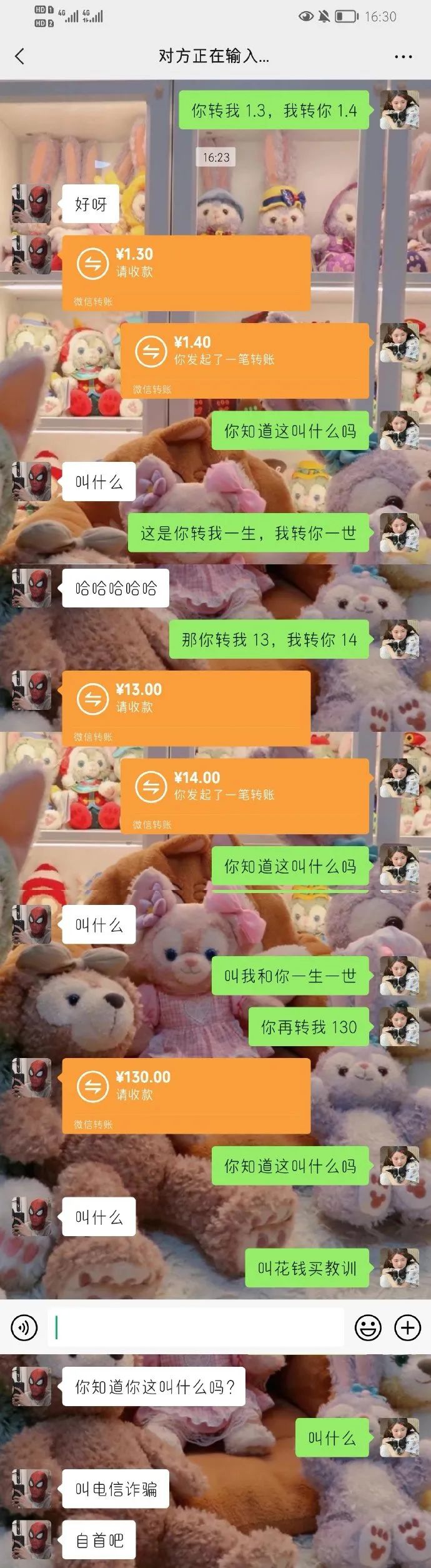Viewport: 431px width, 1568px height.
Task: Open the ¥13.00 transfer to receive
Action: click(x=186, y=708)
